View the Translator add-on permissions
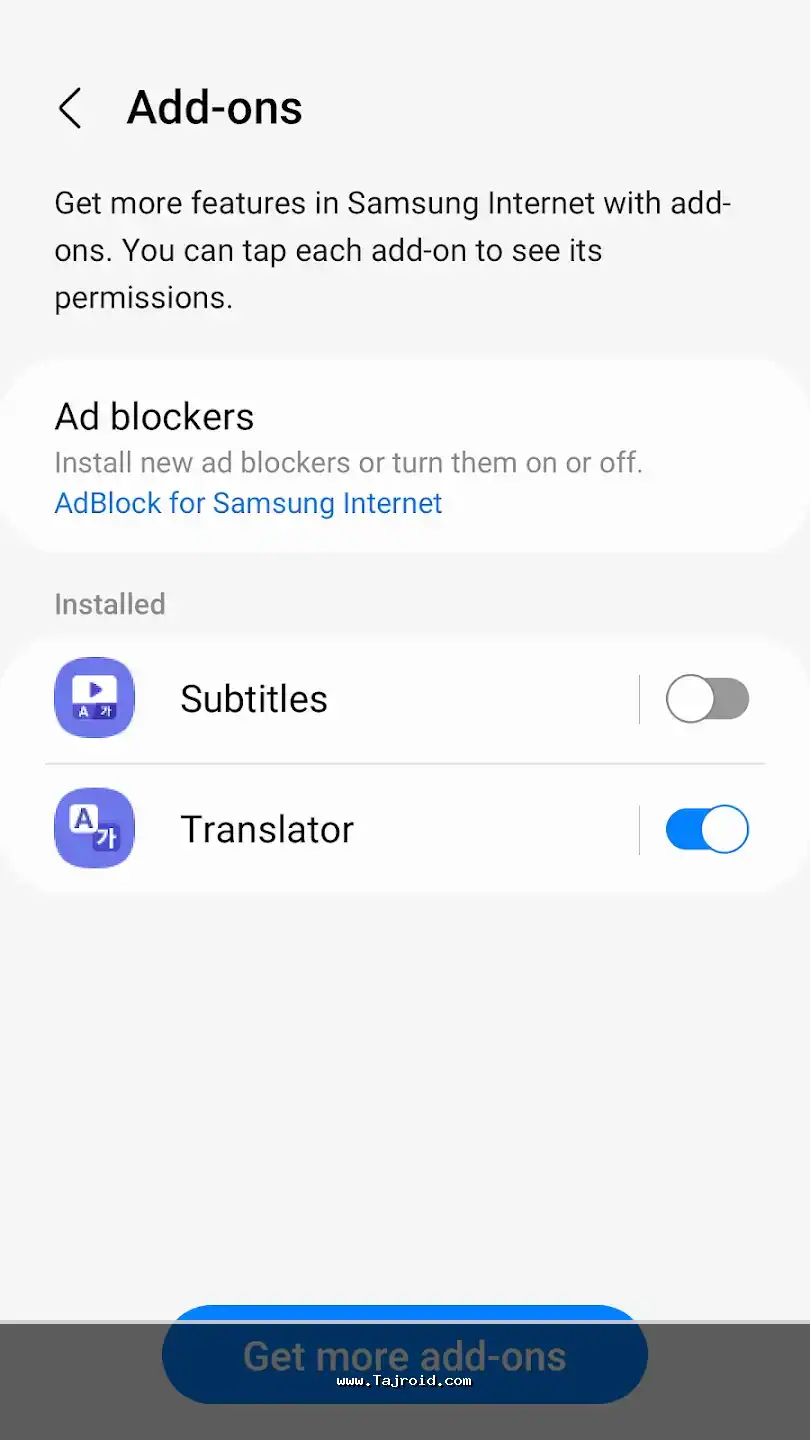This screenshot has width=810, height=1440. pyautogui.click(x=267, y=829)
